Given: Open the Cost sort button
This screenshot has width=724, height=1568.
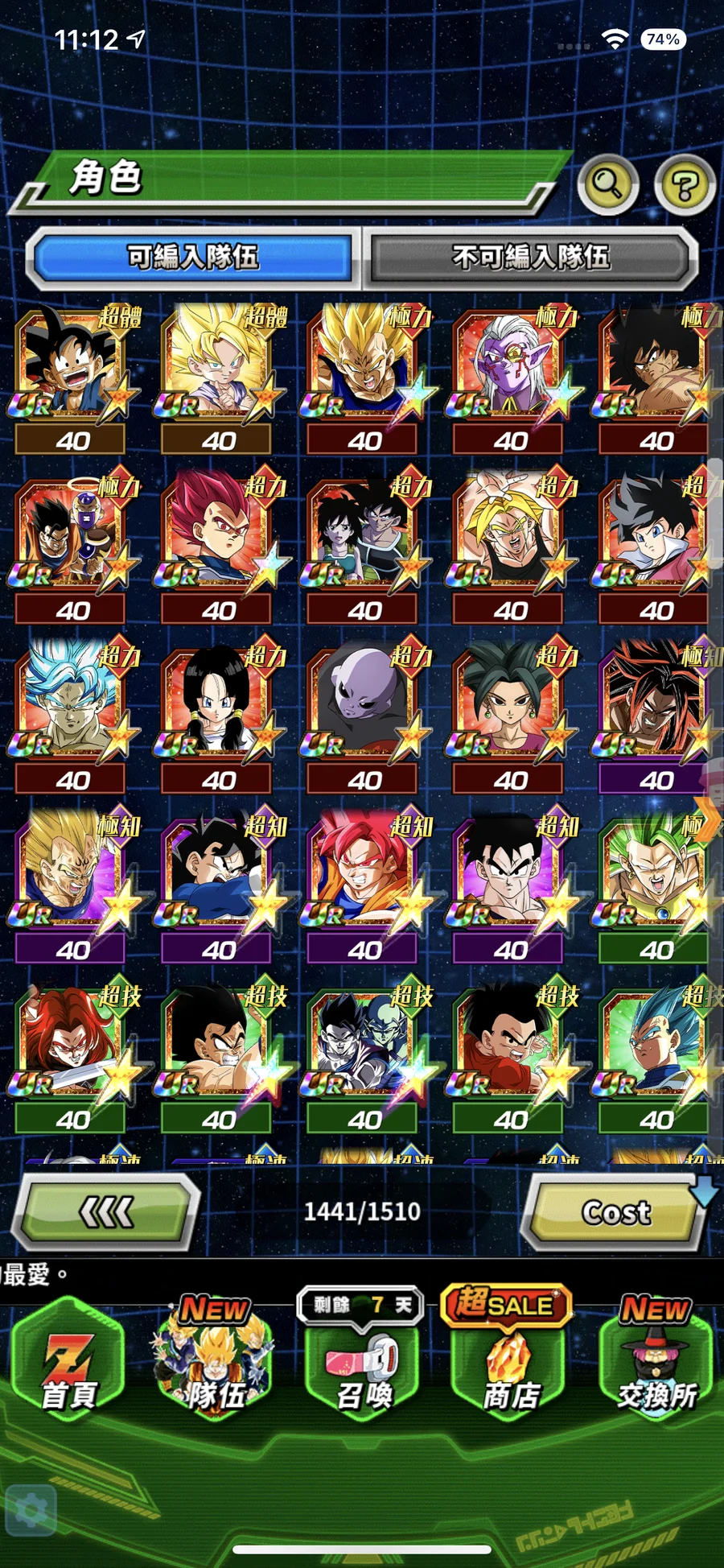Looking at the screenshot, I should click(x=615, y=1211).
